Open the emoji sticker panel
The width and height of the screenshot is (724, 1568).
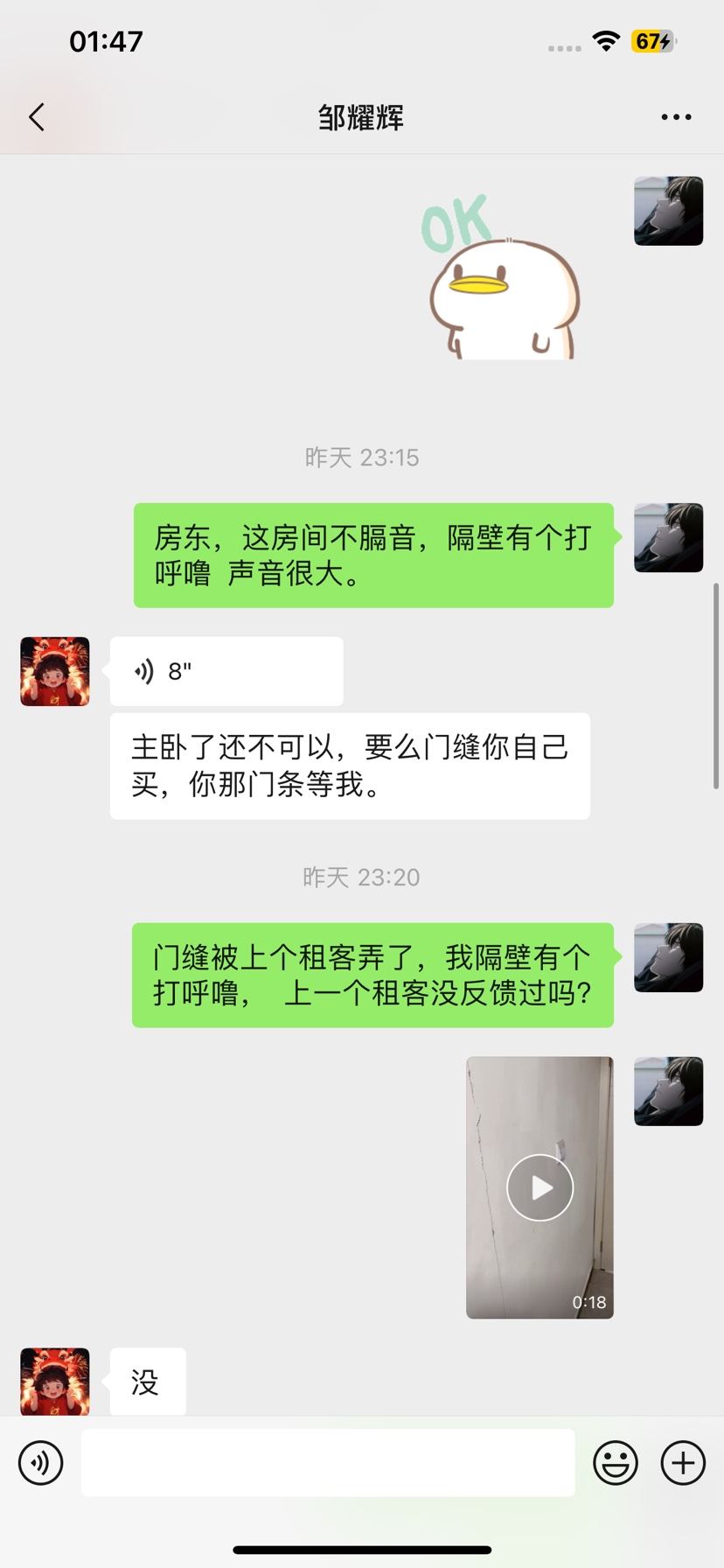616,1462
